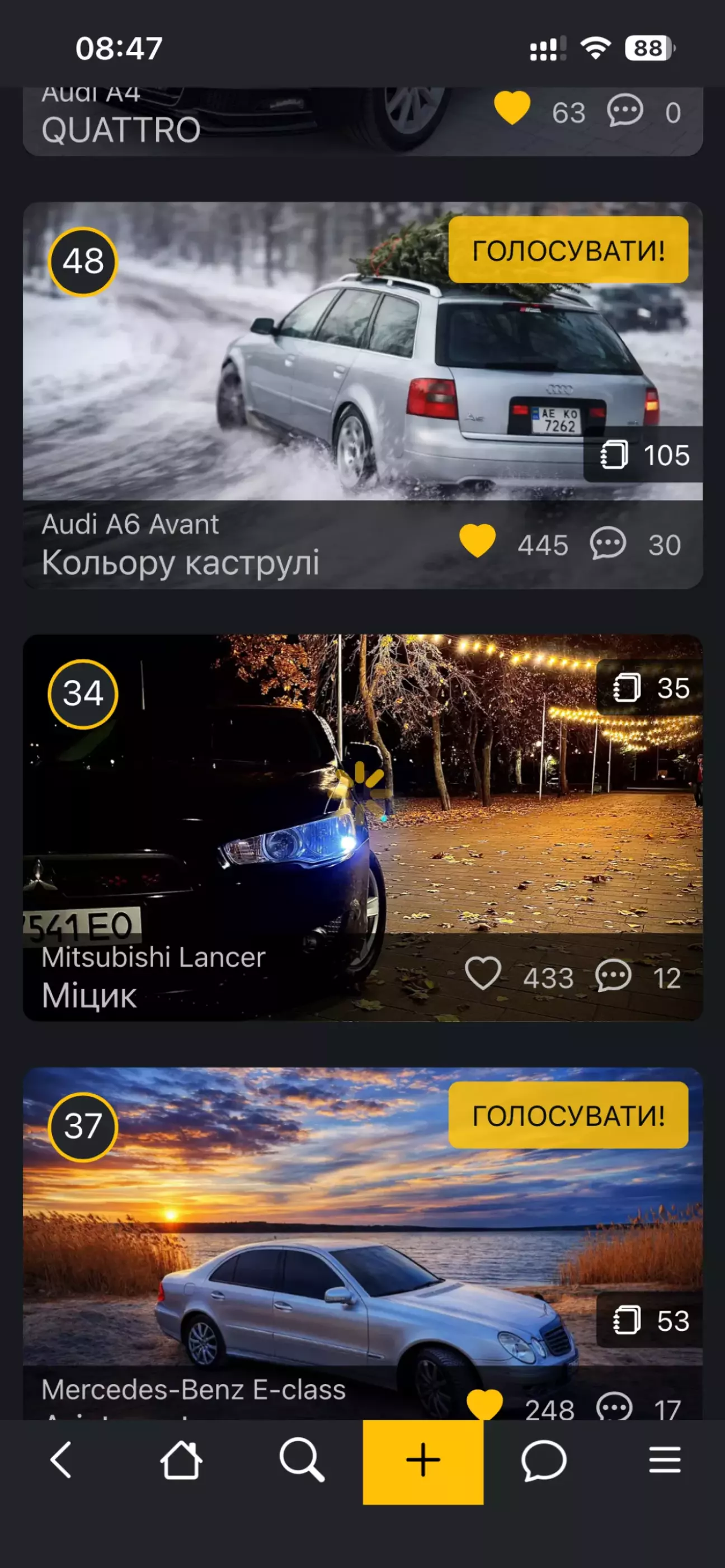Open messages from the bottom bar

point(544,1460)
